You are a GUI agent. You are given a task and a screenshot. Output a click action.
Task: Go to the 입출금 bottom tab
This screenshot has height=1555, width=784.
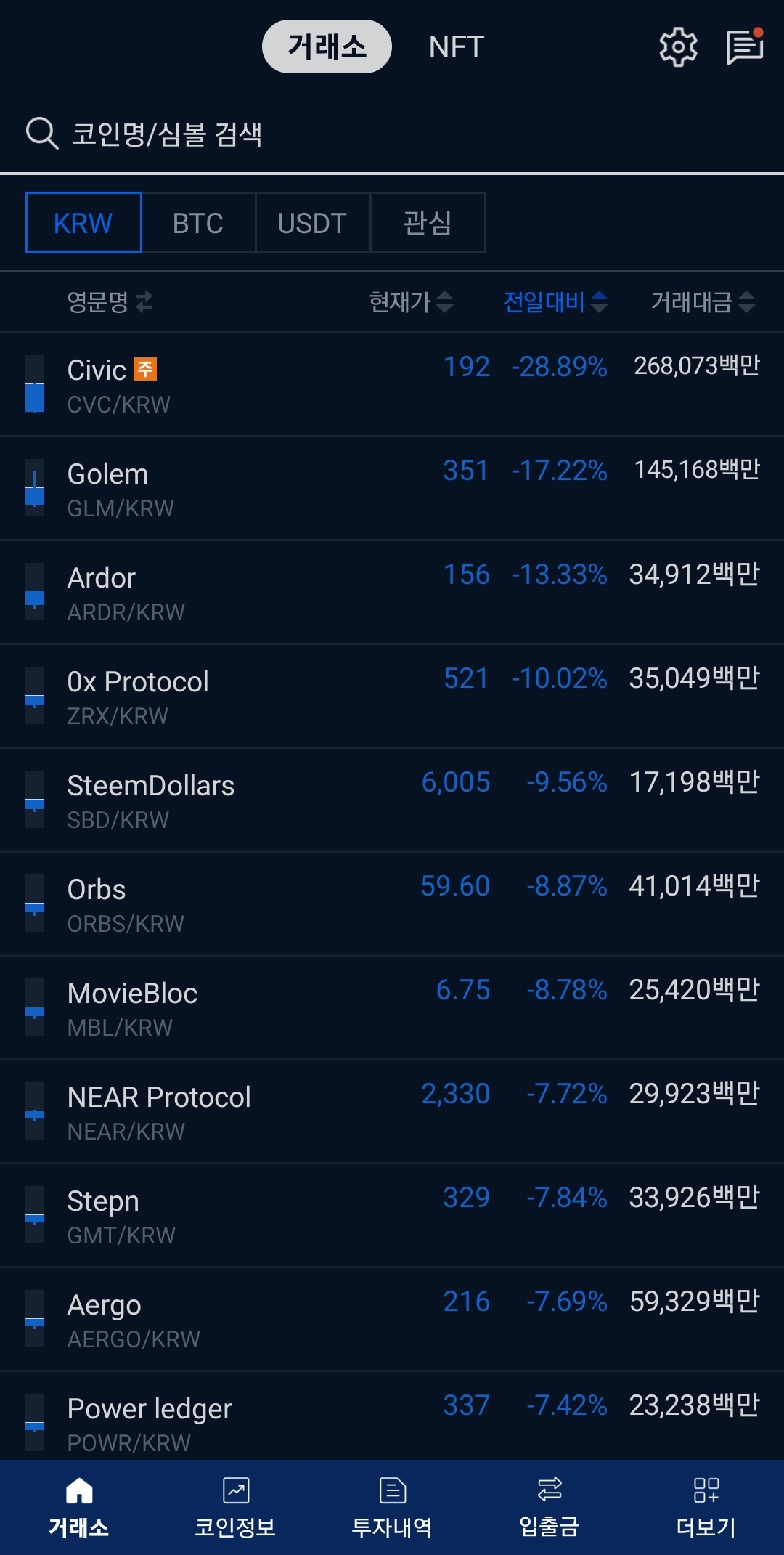[x=549, y=1508]
